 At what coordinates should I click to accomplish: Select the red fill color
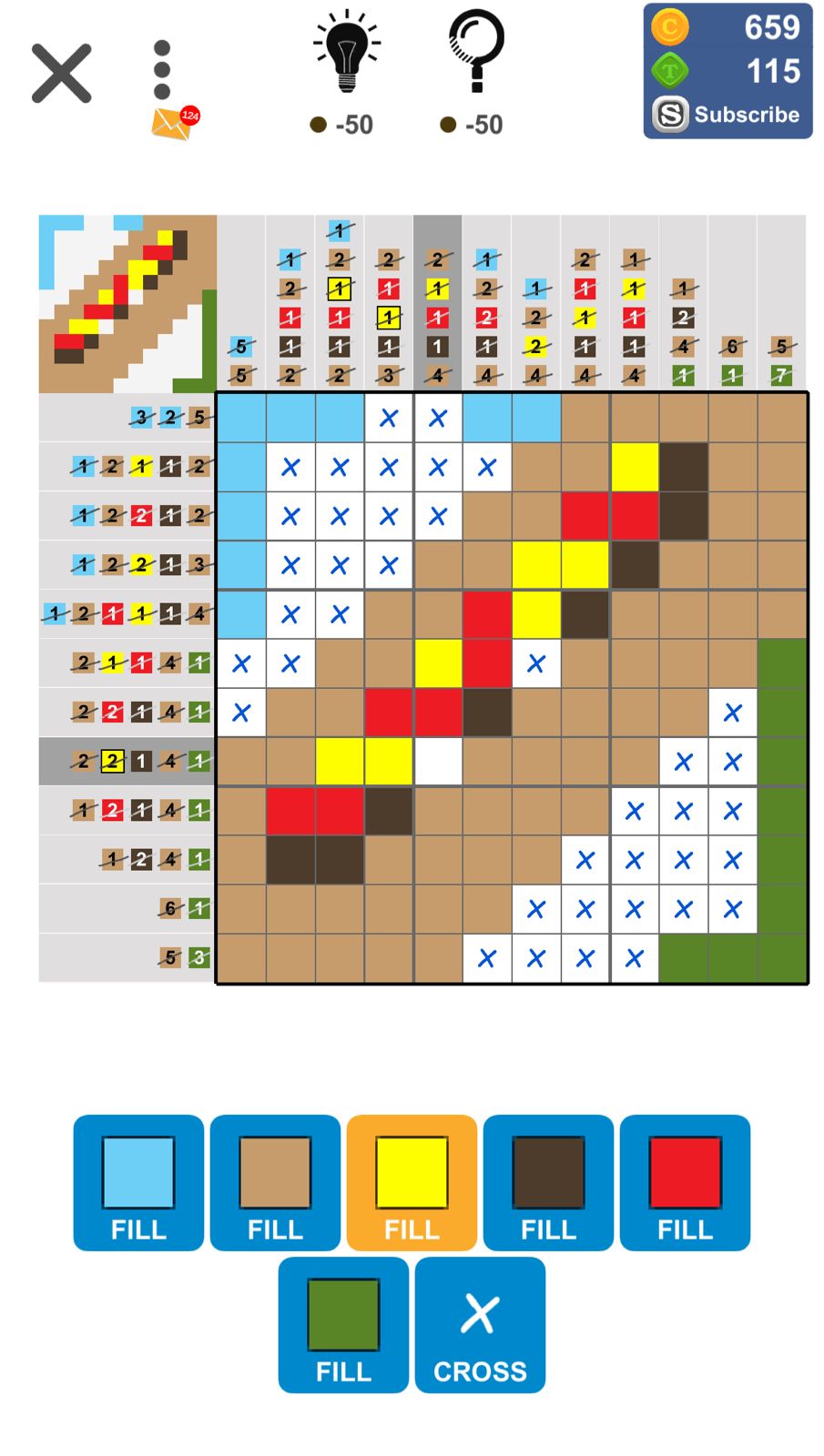pyautogui.click(x=685, y=1182)
